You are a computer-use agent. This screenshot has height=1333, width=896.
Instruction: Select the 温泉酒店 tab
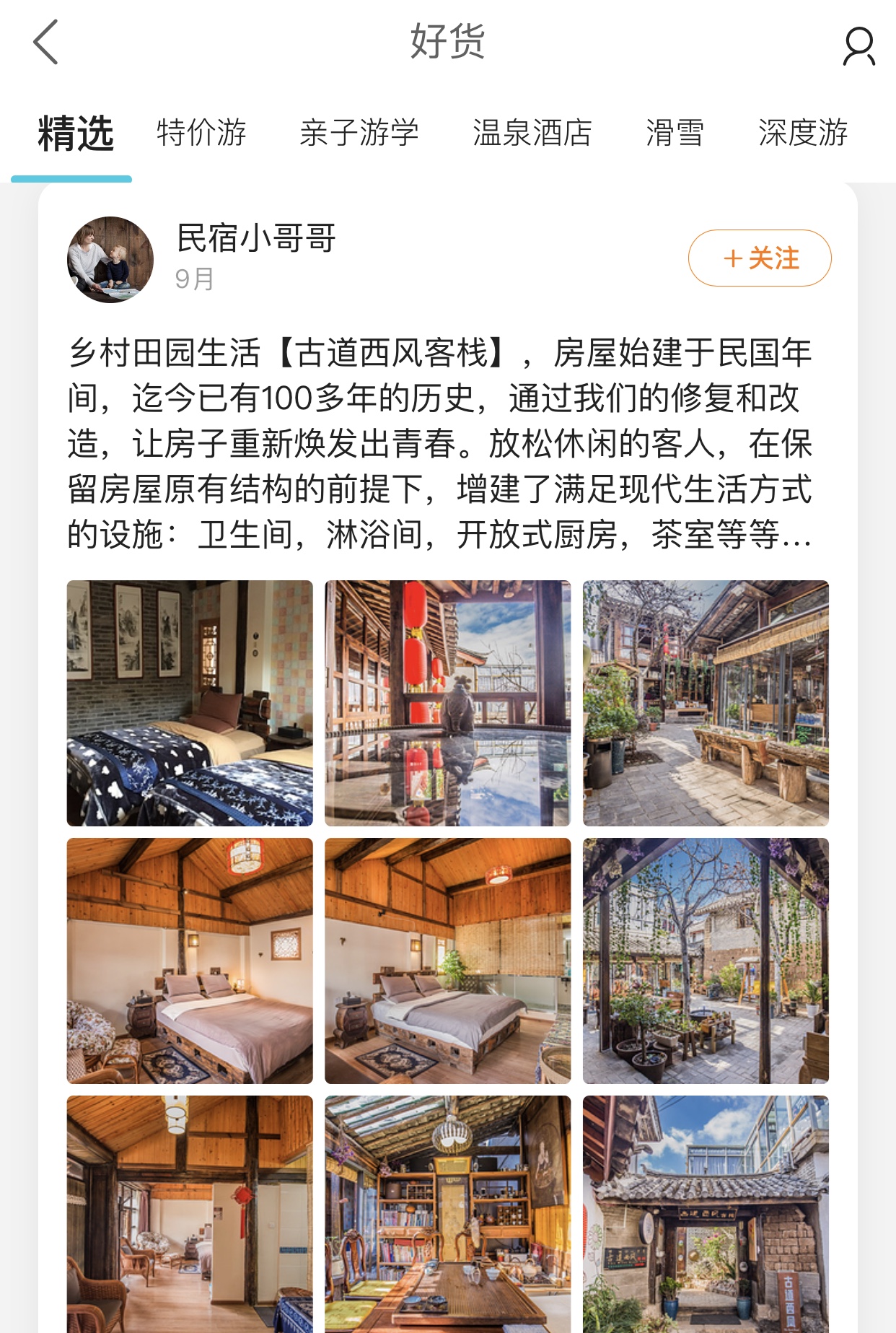click(532, 134)
